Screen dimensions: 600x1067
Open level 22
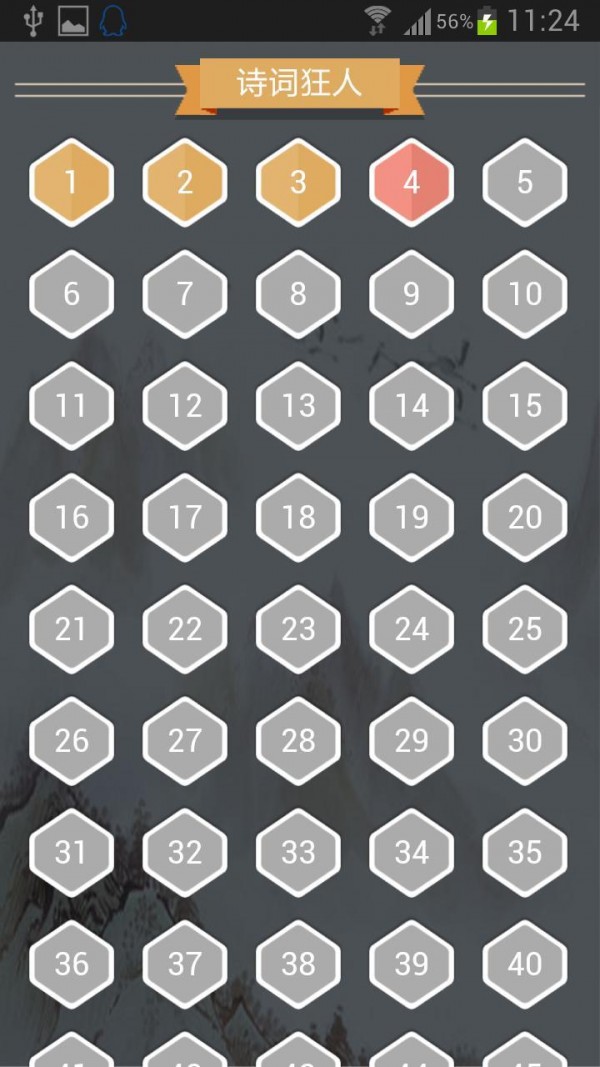pyautogui.click(x=185, y=629)
